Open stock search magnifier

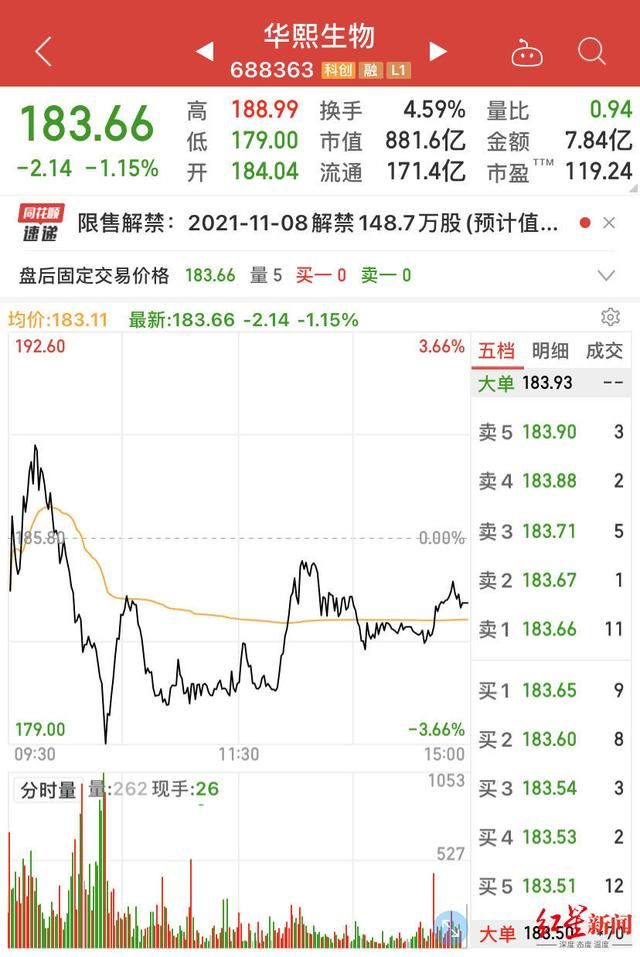coord(592,51)
